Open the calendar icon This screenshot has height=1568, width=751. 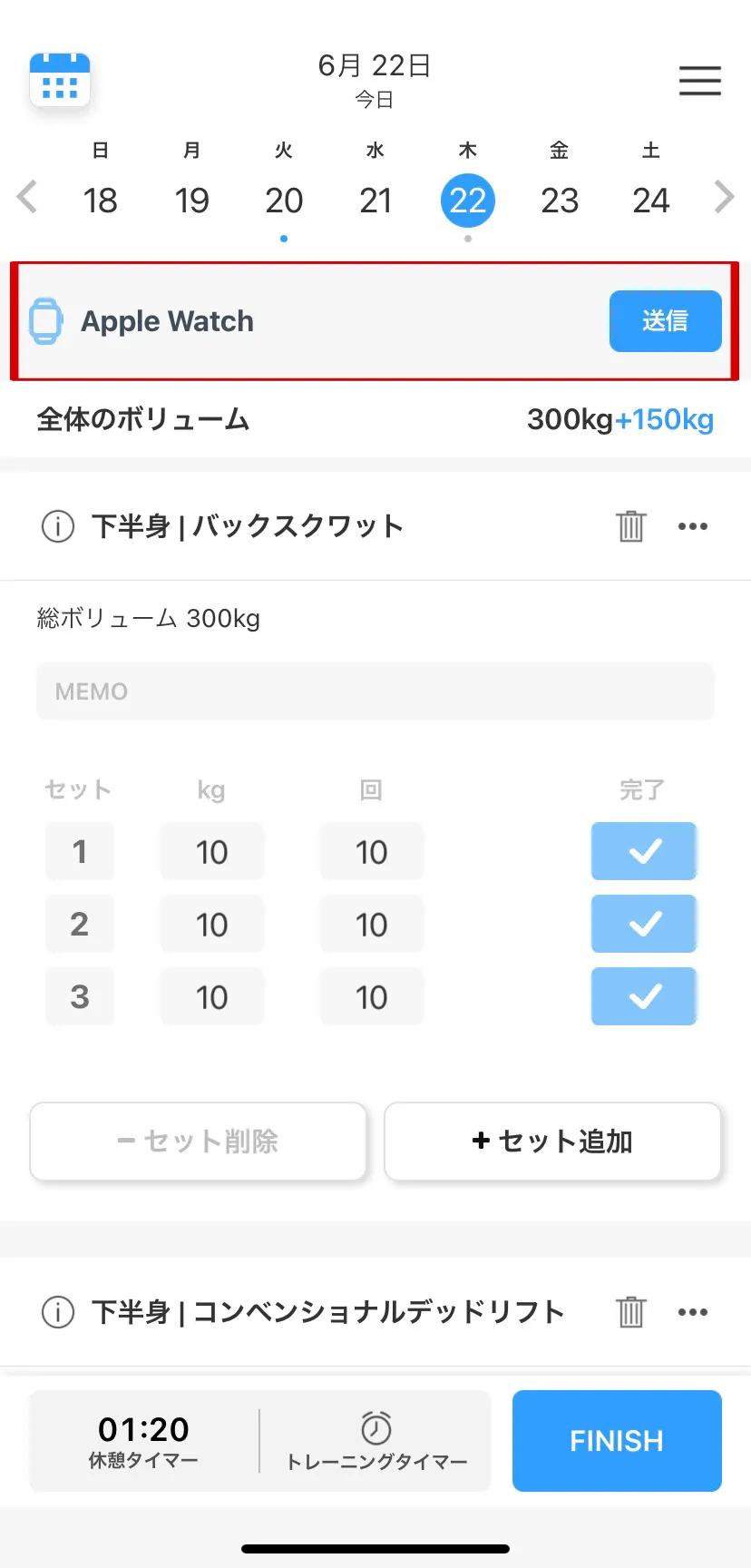tap(60, 81)
